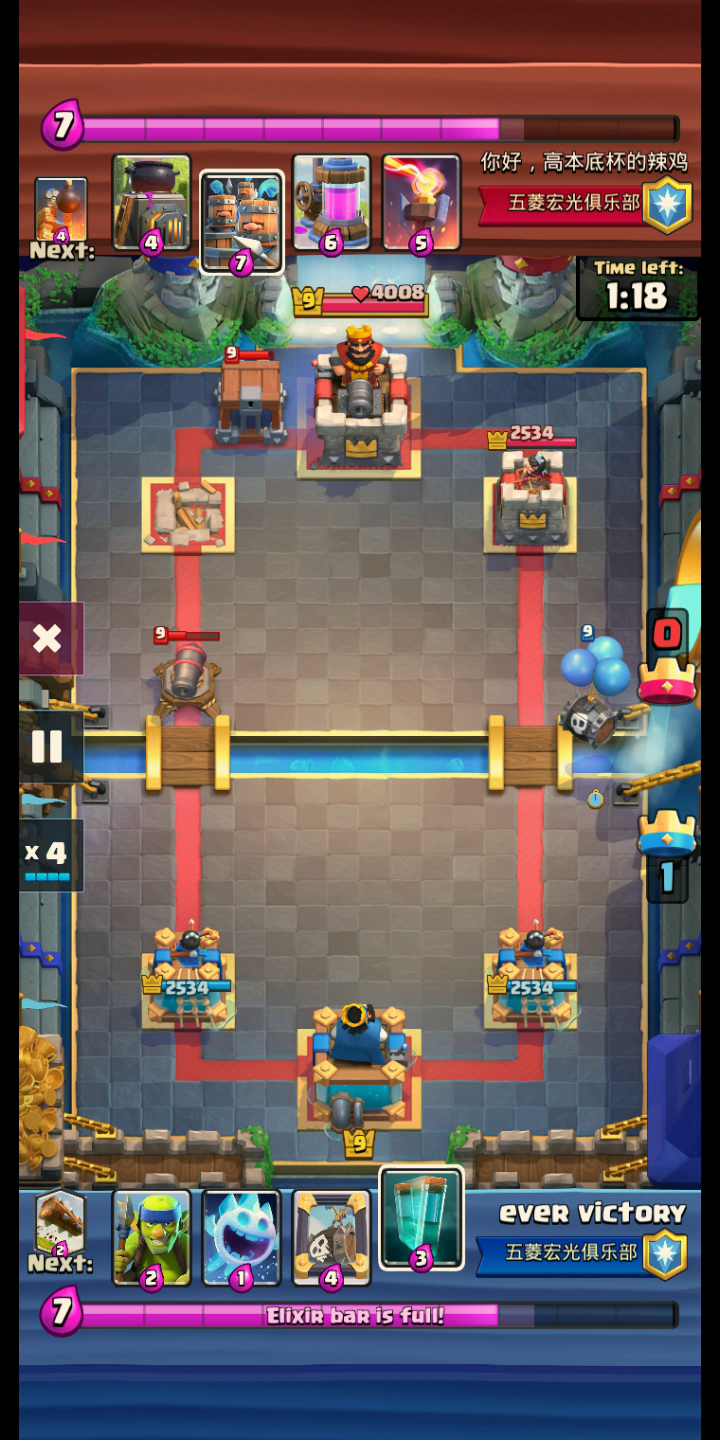Screen dimensions: 720x1440
Task: Close the replay with the X button
Action: 49,638
